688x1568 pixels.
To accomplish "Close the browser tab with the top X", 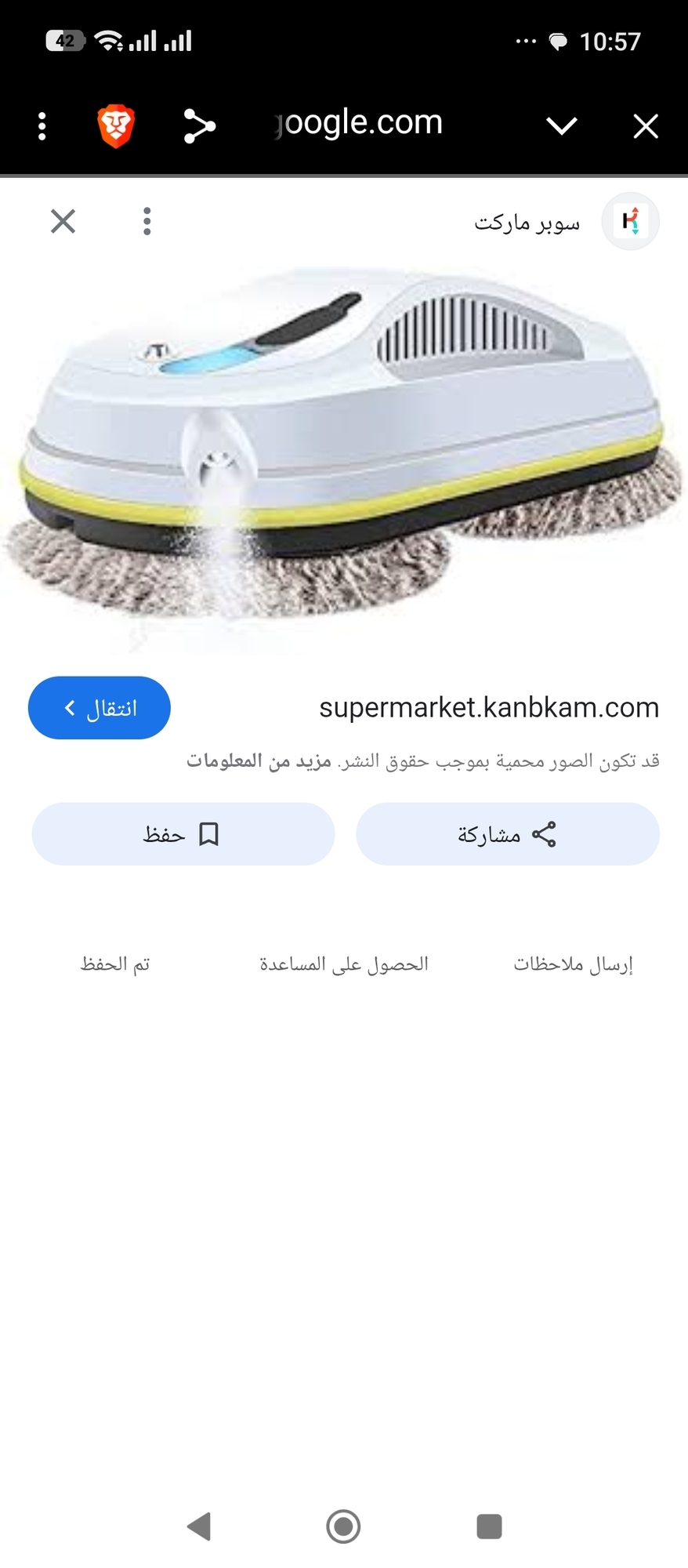I will pyautogui.click(x=646, y=126).
